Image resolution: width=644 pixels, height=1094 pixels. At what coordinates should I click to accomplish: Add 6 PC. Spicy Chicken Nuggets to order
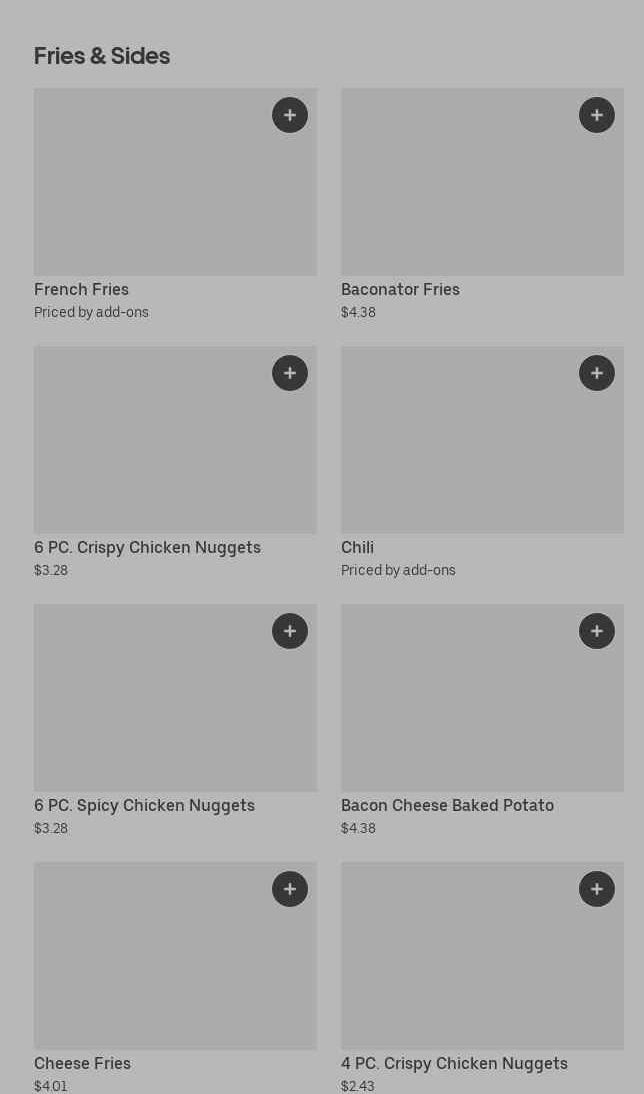[x=290, y=631]
